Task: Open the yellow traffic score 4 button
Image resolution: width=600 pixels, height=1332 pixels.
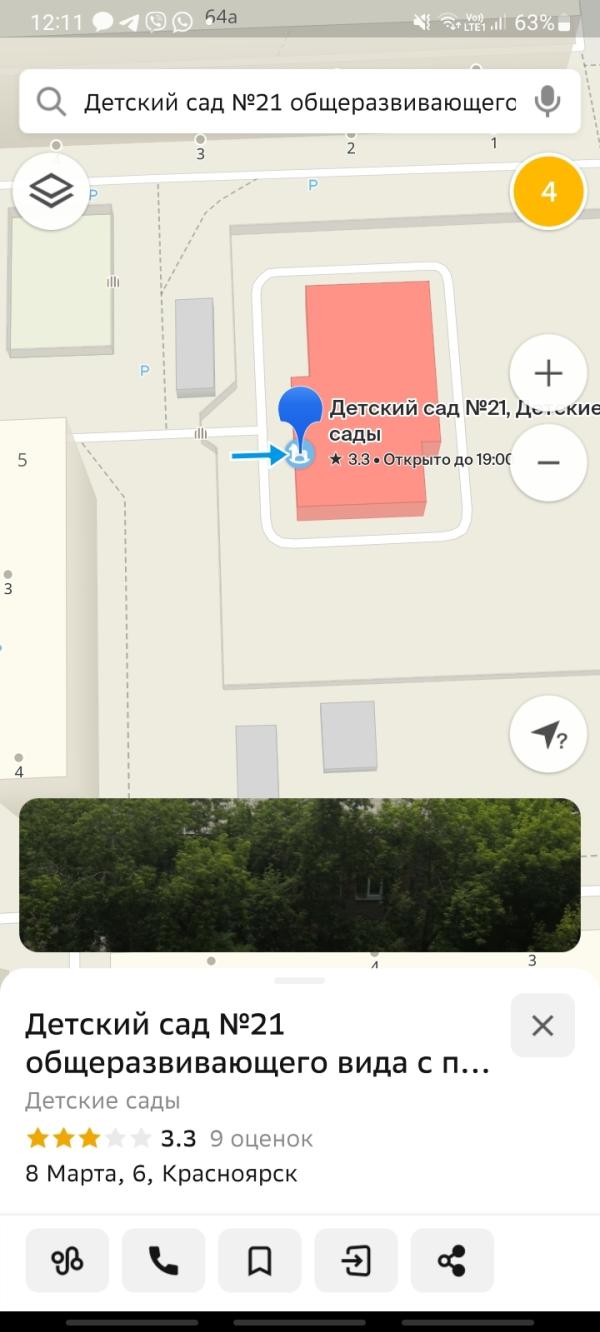Action: 548,192
